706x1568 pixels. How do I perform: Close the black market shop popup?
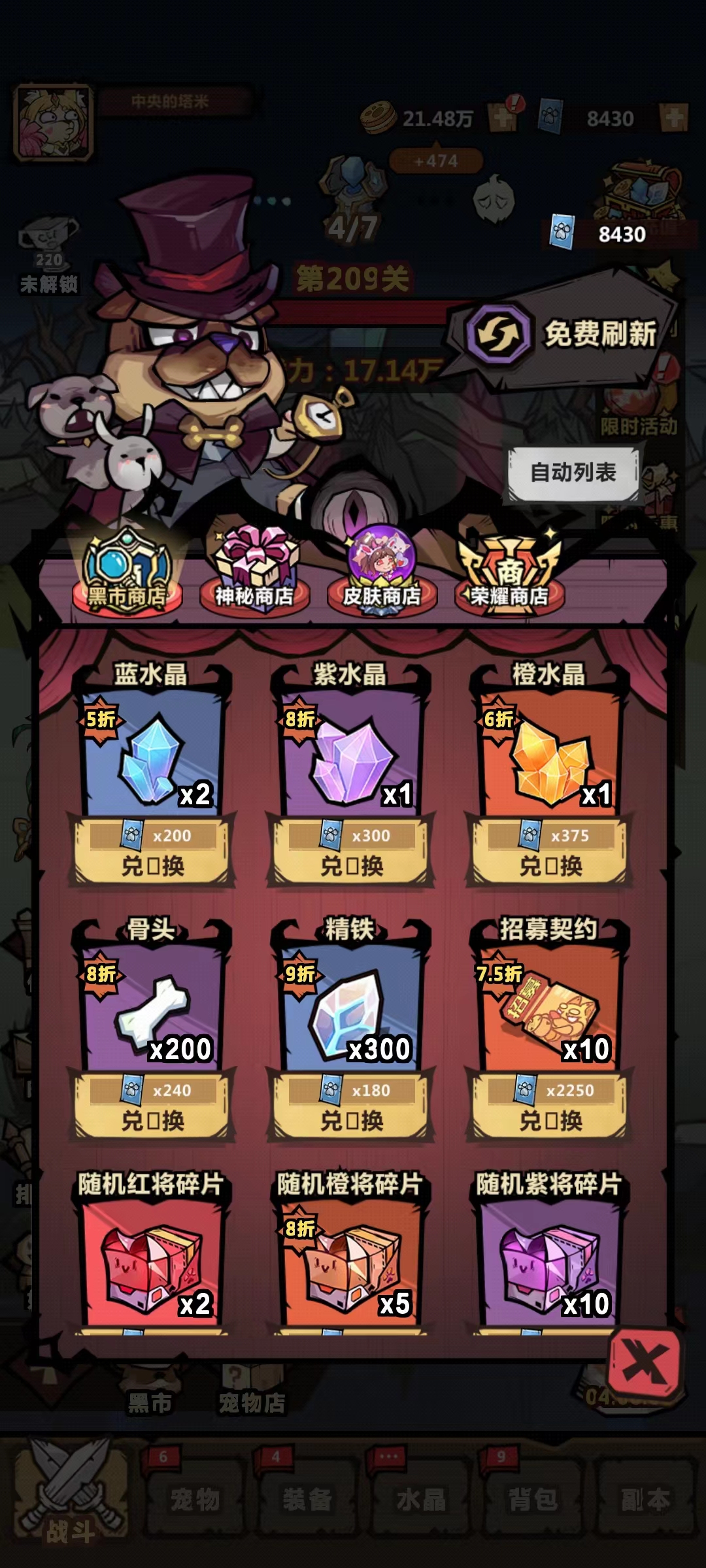(645, 1361)
